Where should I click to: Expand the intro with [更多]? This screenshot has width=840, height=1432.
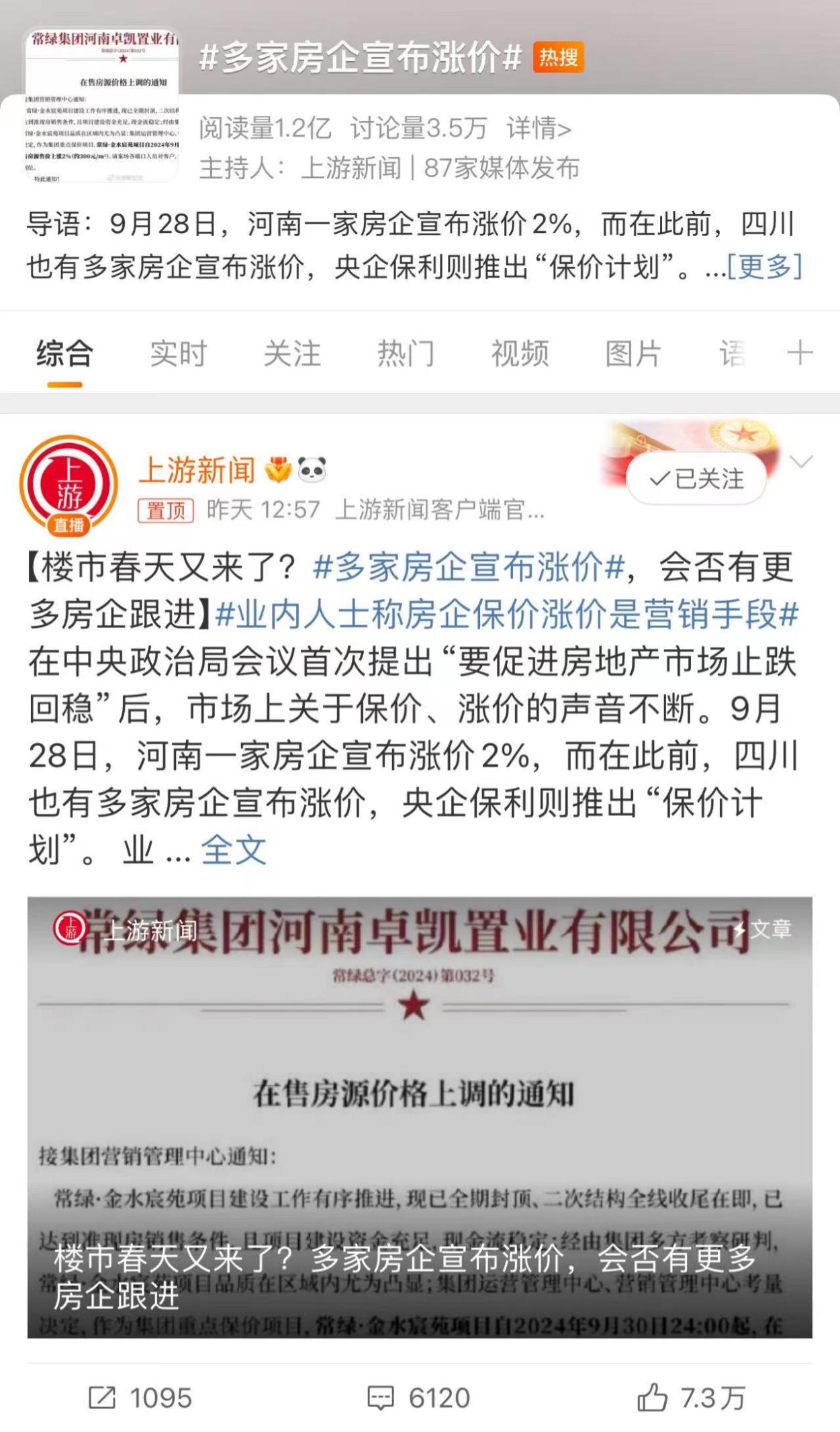[764, 267]
